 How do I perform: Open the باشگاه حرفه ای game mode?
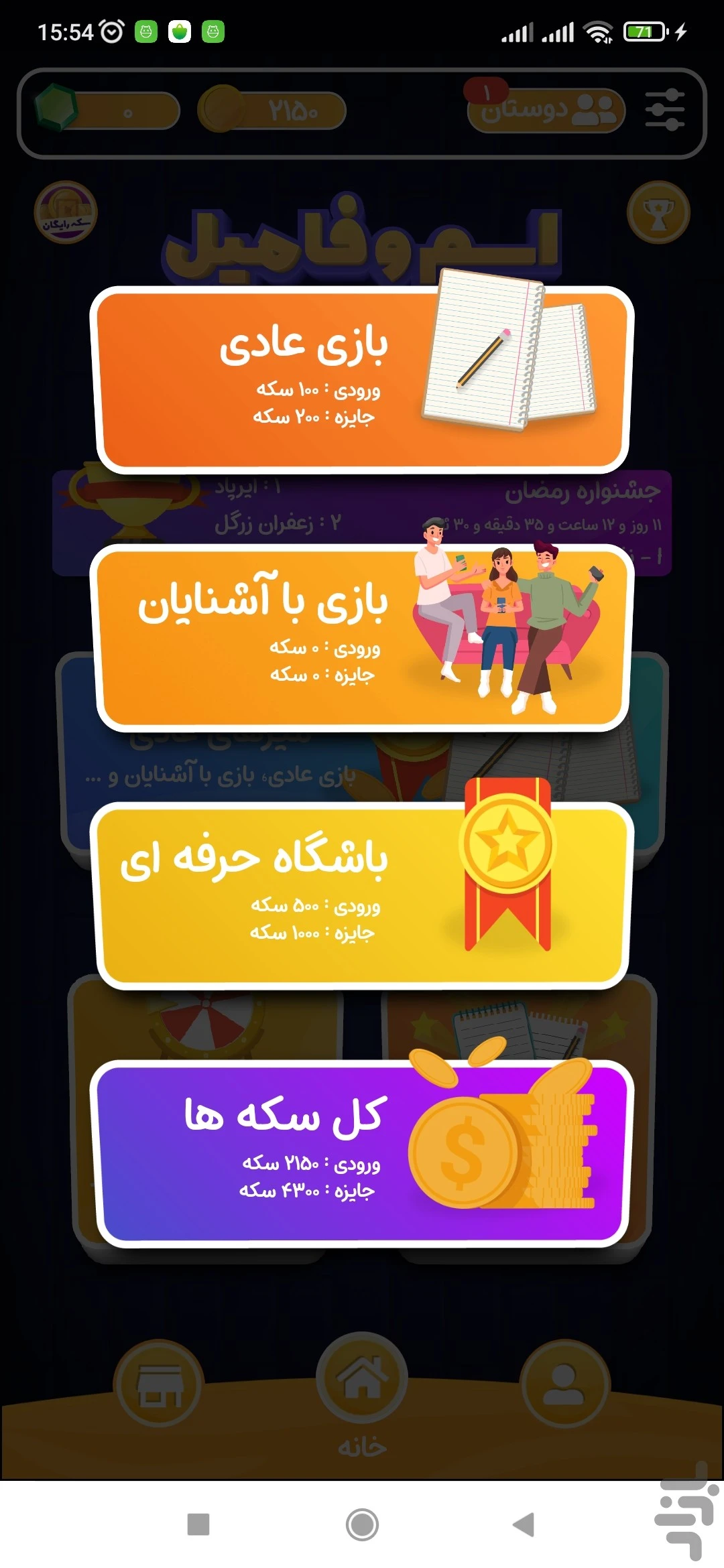click(362, 895)
